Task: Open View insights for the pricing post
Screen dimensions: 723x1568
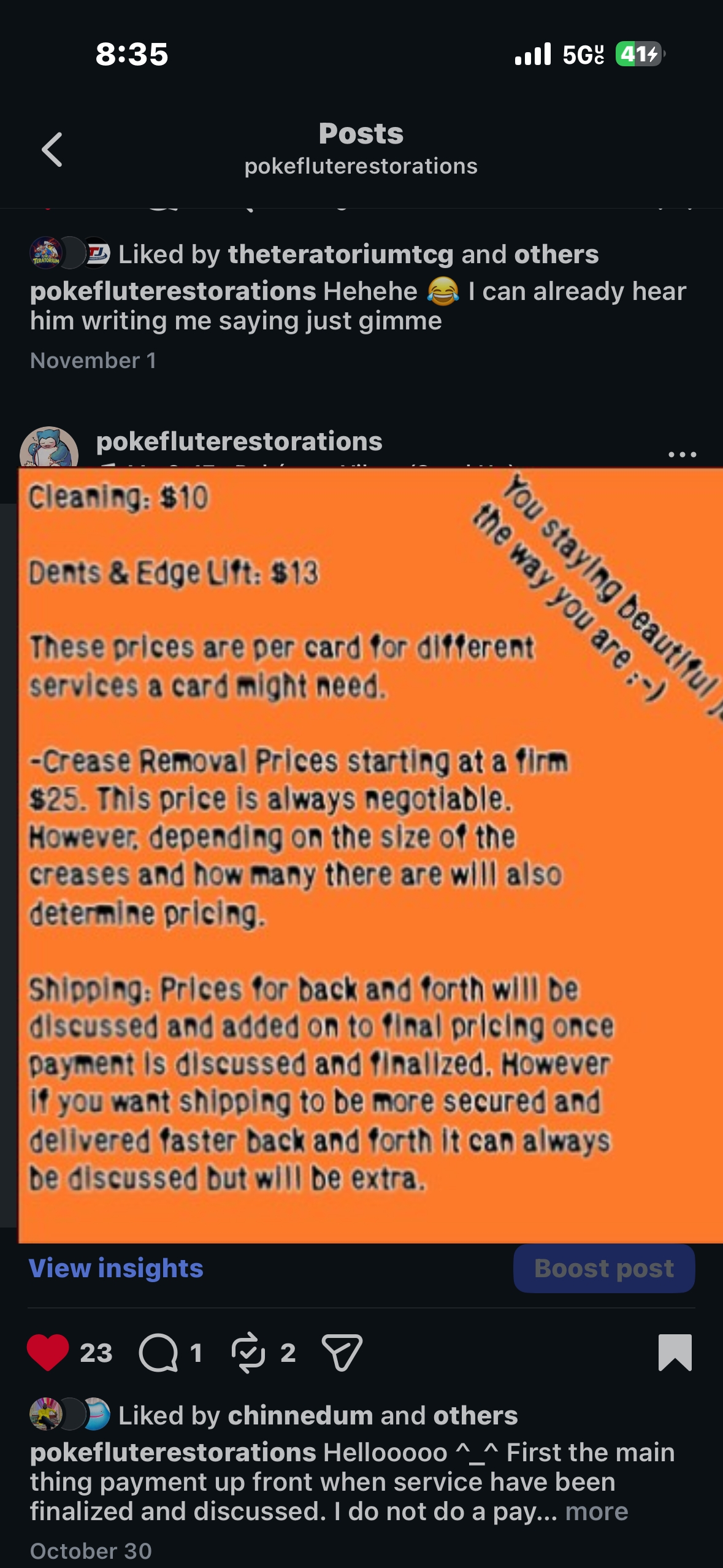Action: 116,1268
